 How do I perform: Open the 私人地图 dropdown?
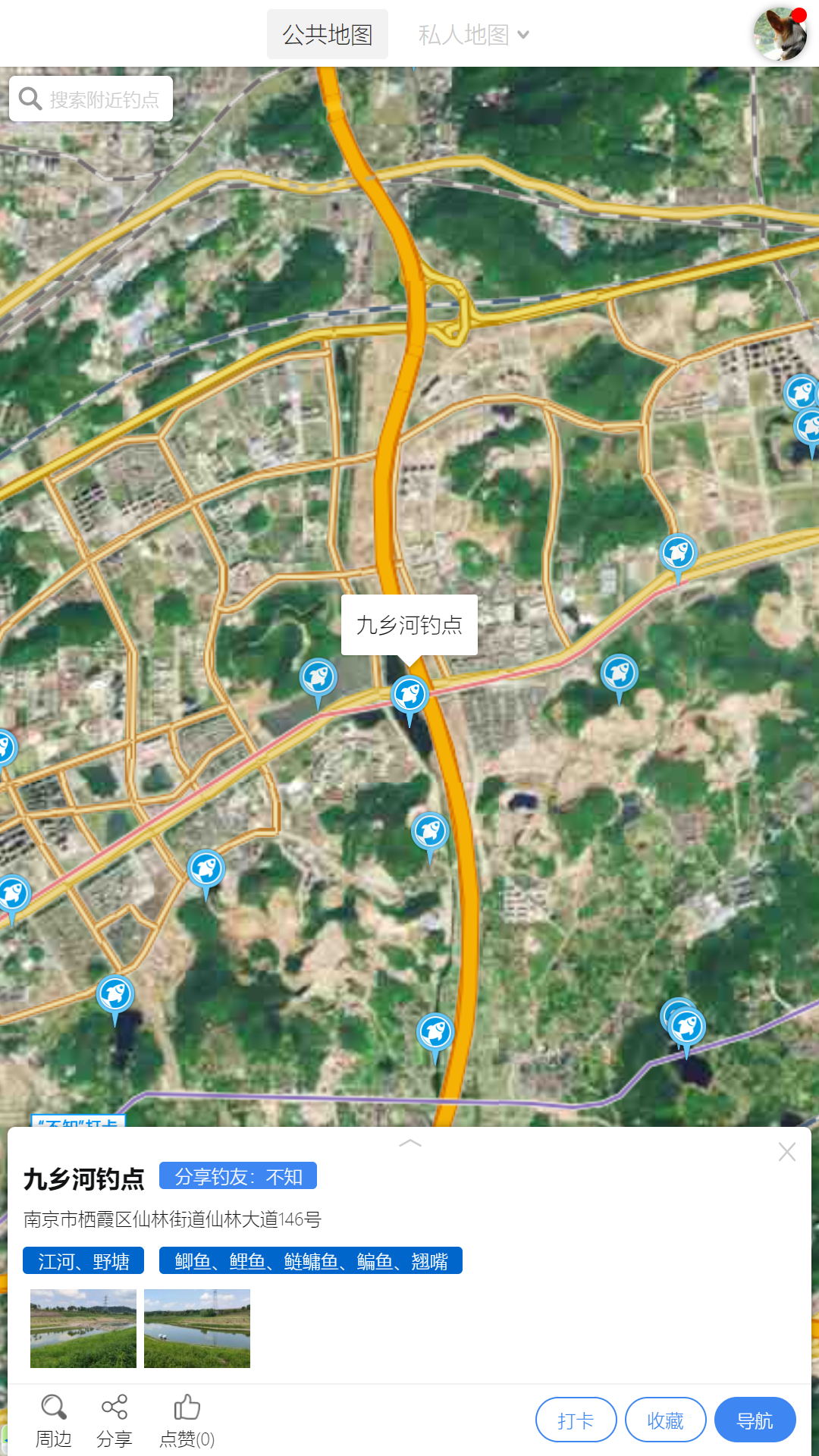473,34
